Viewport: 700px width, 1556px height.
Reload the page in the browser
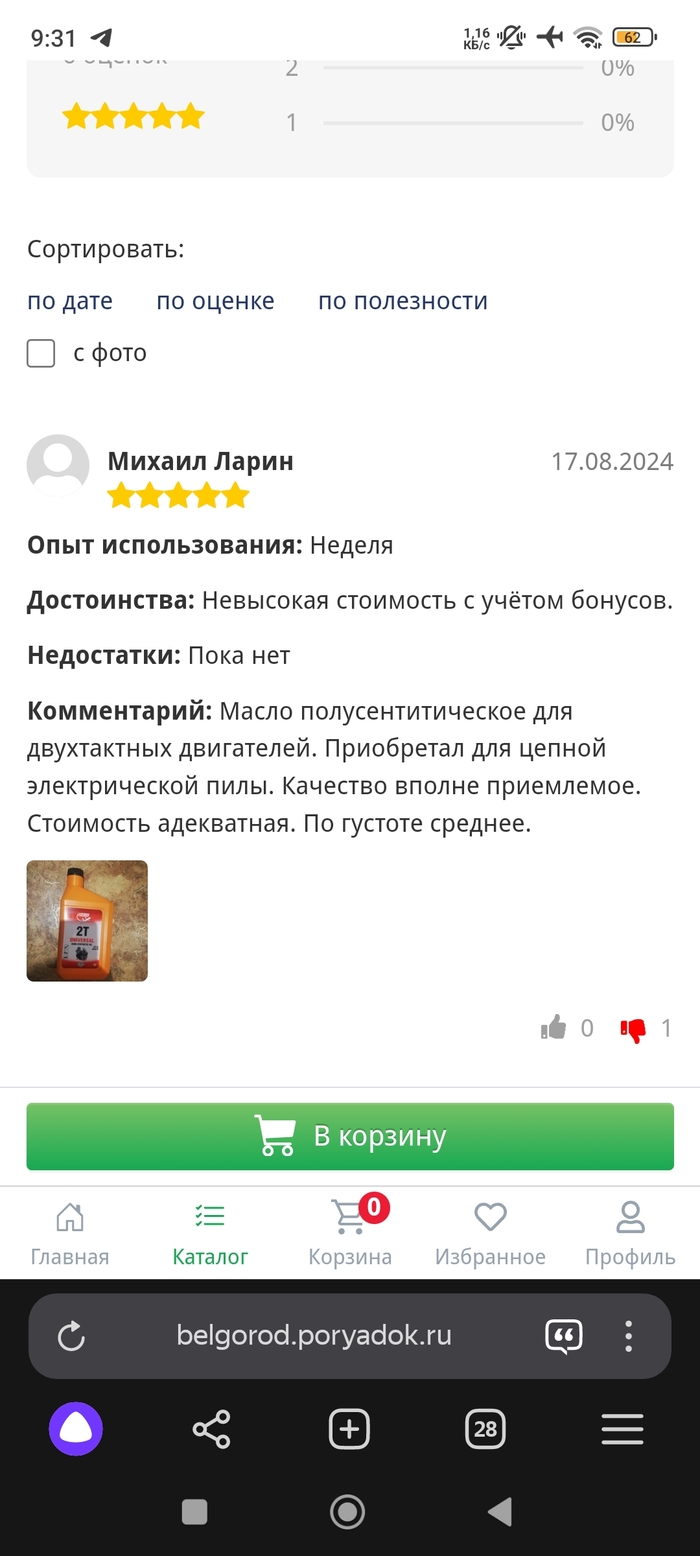[x=71, y=1336]
